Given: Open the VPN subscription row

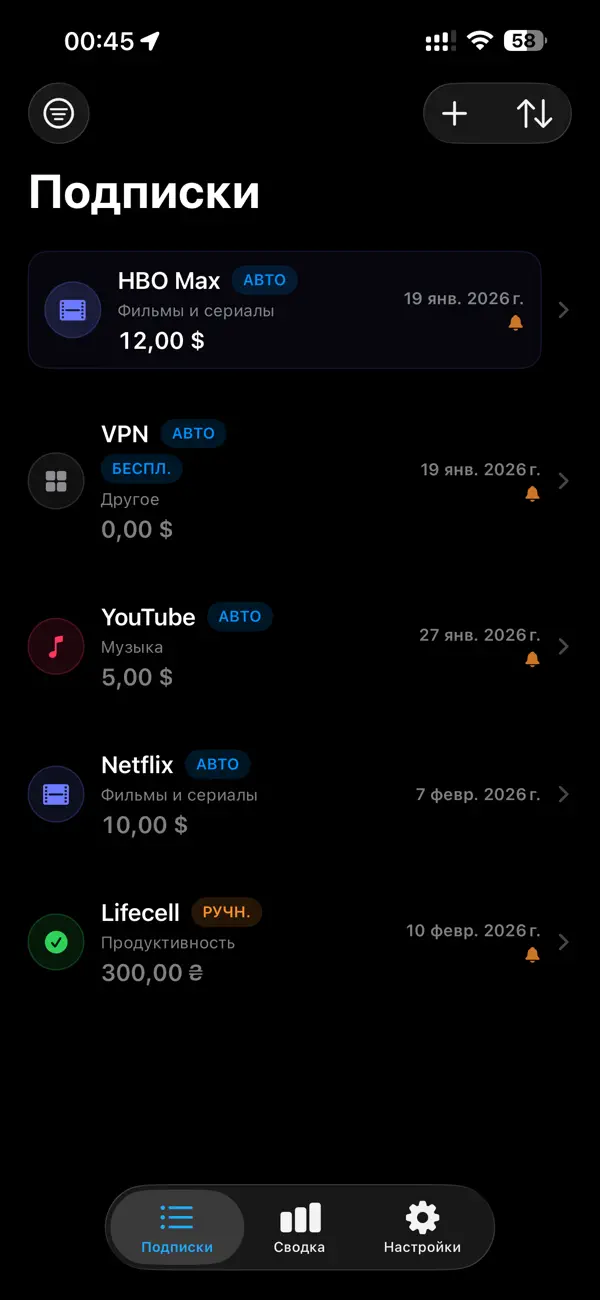Looking at the screenshot, I should pos(300,481).
